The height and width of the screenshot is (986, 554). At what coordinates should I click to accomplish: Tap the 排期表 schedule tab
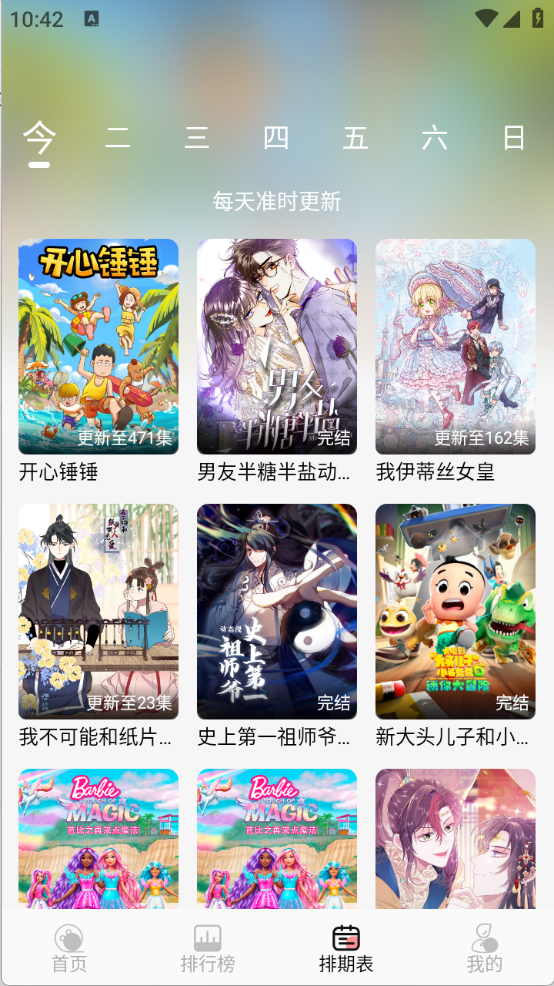(346, 948)
